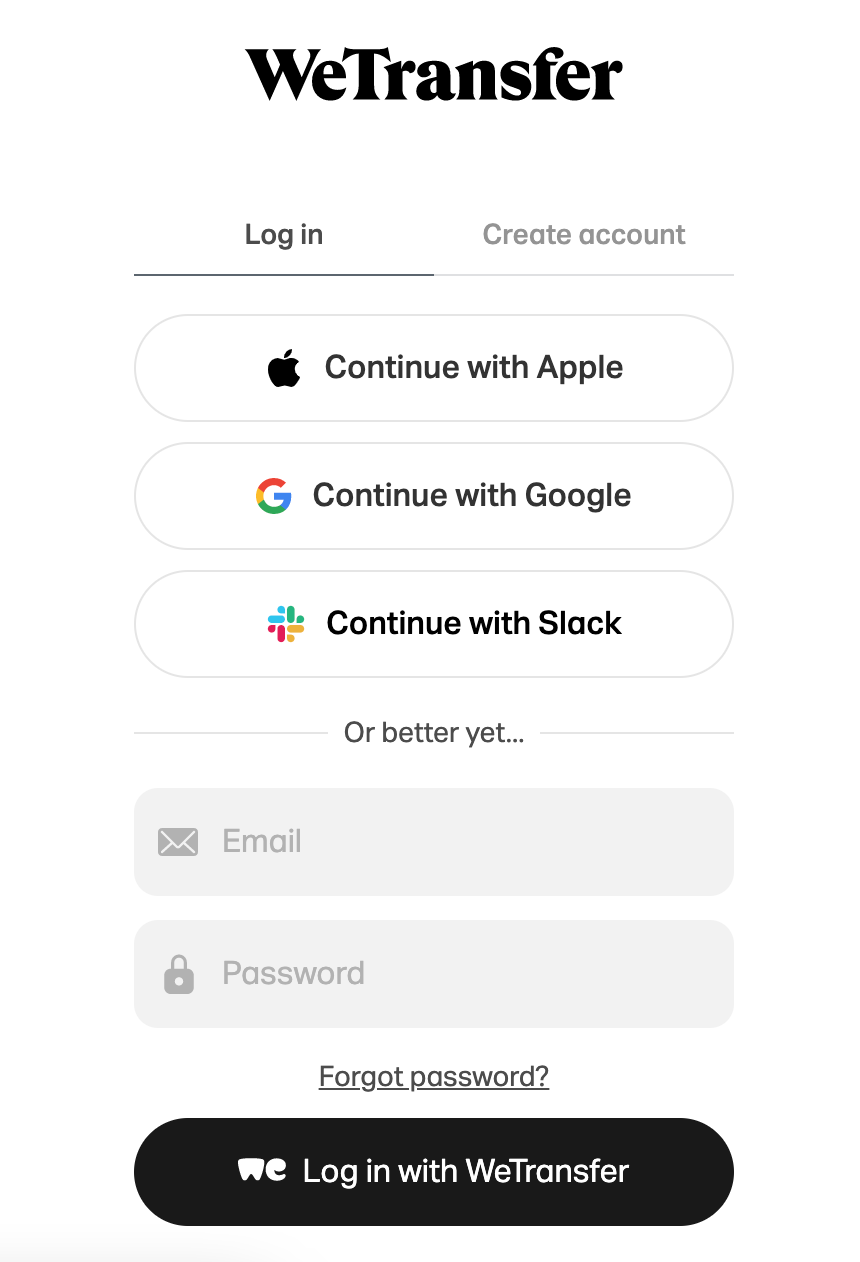Switch to the Create account tab
This screenshot has width=860, height=1262.
tap(584, 235)
